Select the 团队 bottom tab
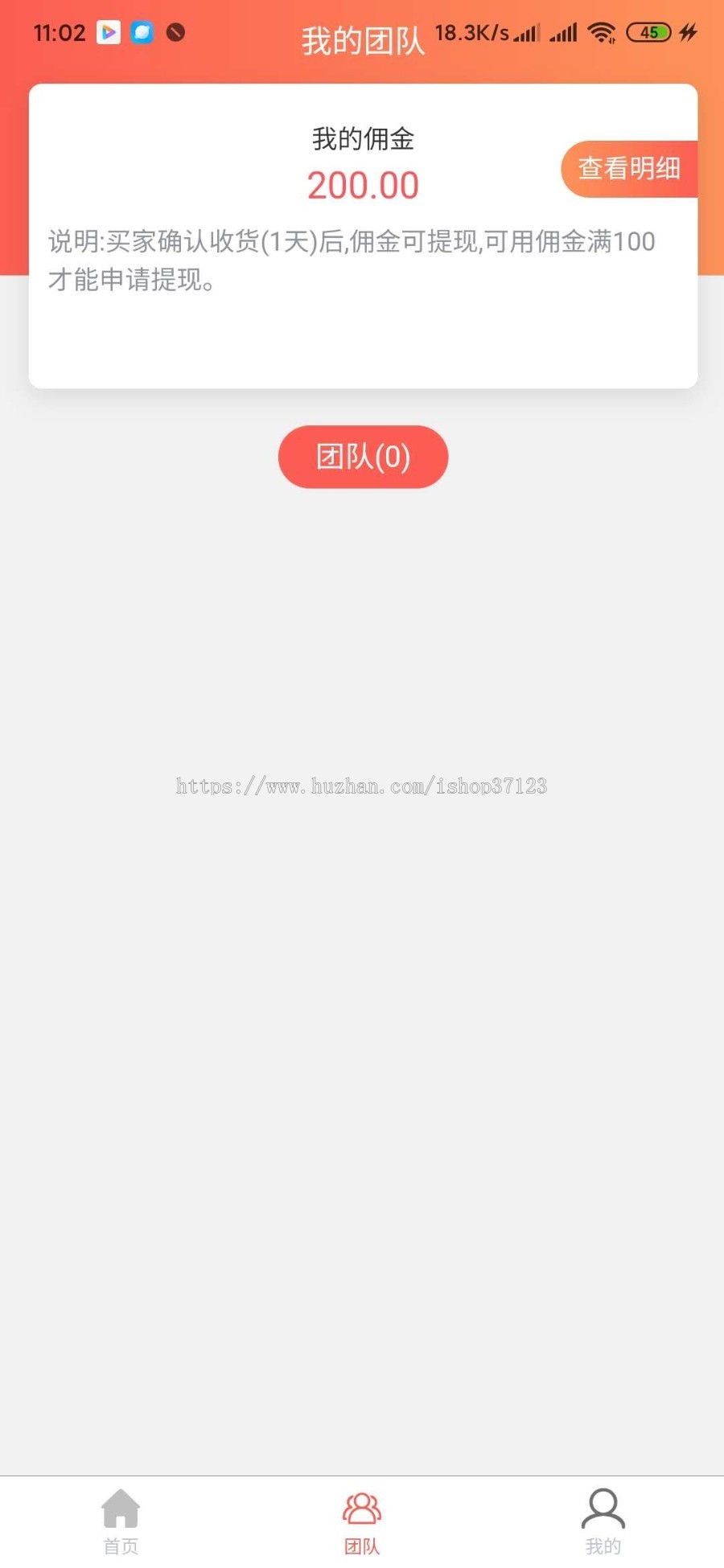This screenshot has height=1568, width=724. click(x=362, y=1521)
